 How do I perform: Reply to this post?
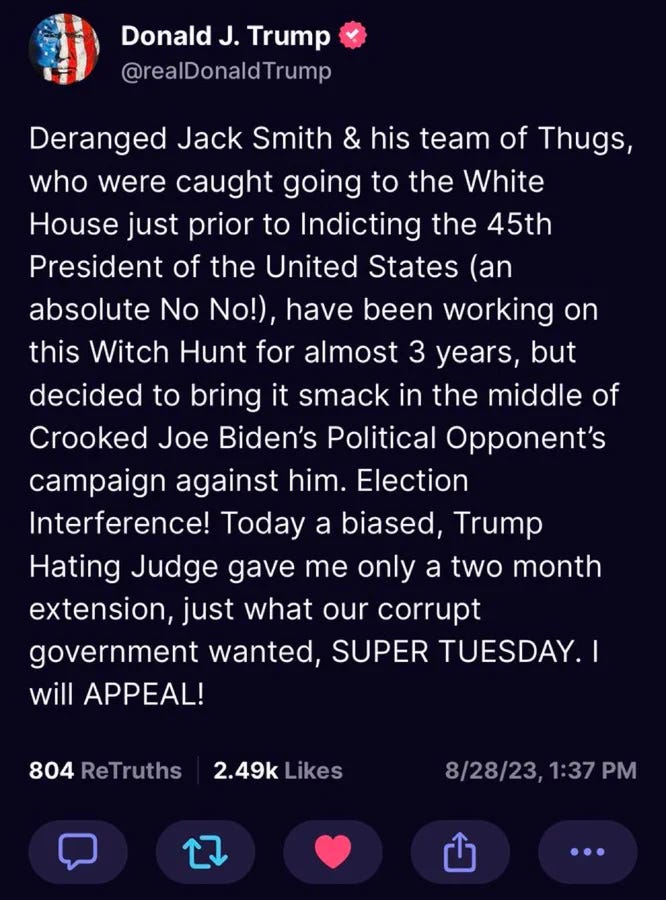tap(78, 853)
